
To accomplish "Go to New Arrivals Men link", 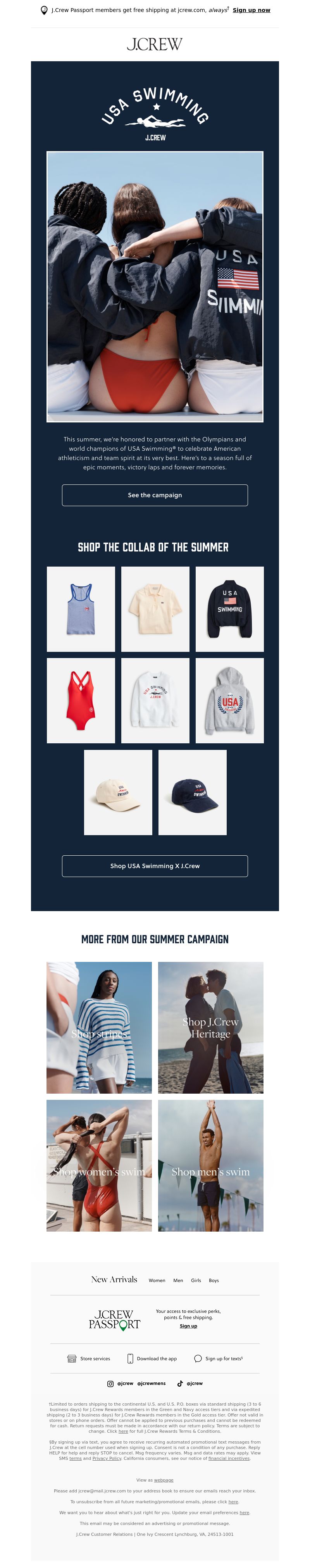I will coord(178,1280).
